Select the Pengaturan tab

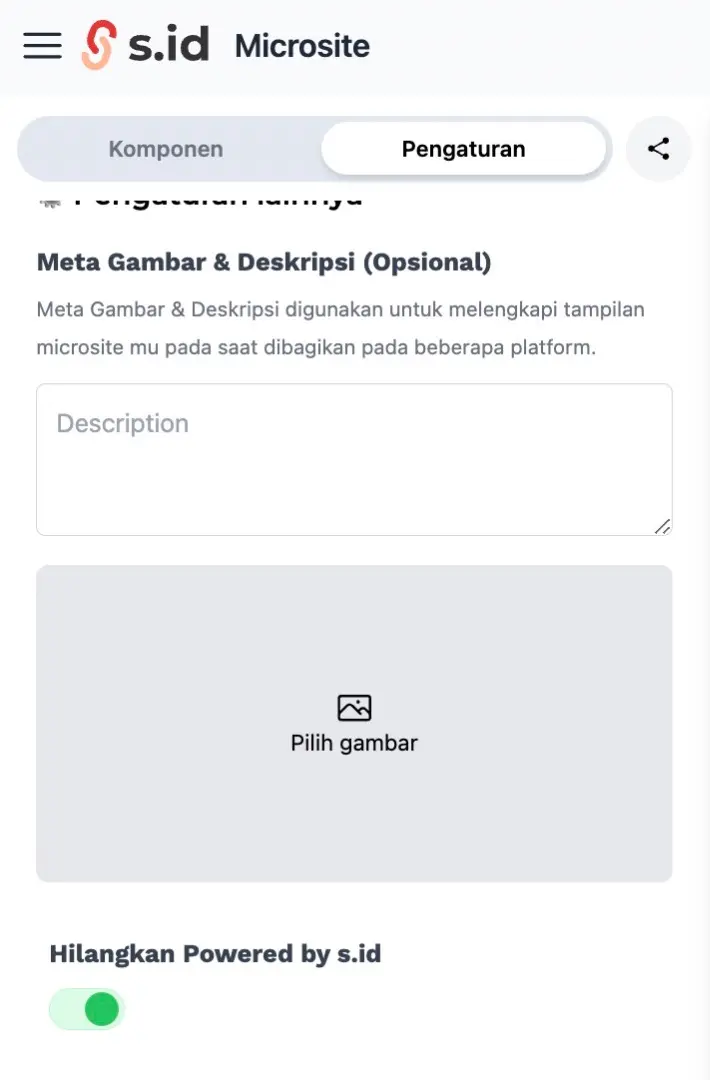pyautogui.click(x=463, y=149)
